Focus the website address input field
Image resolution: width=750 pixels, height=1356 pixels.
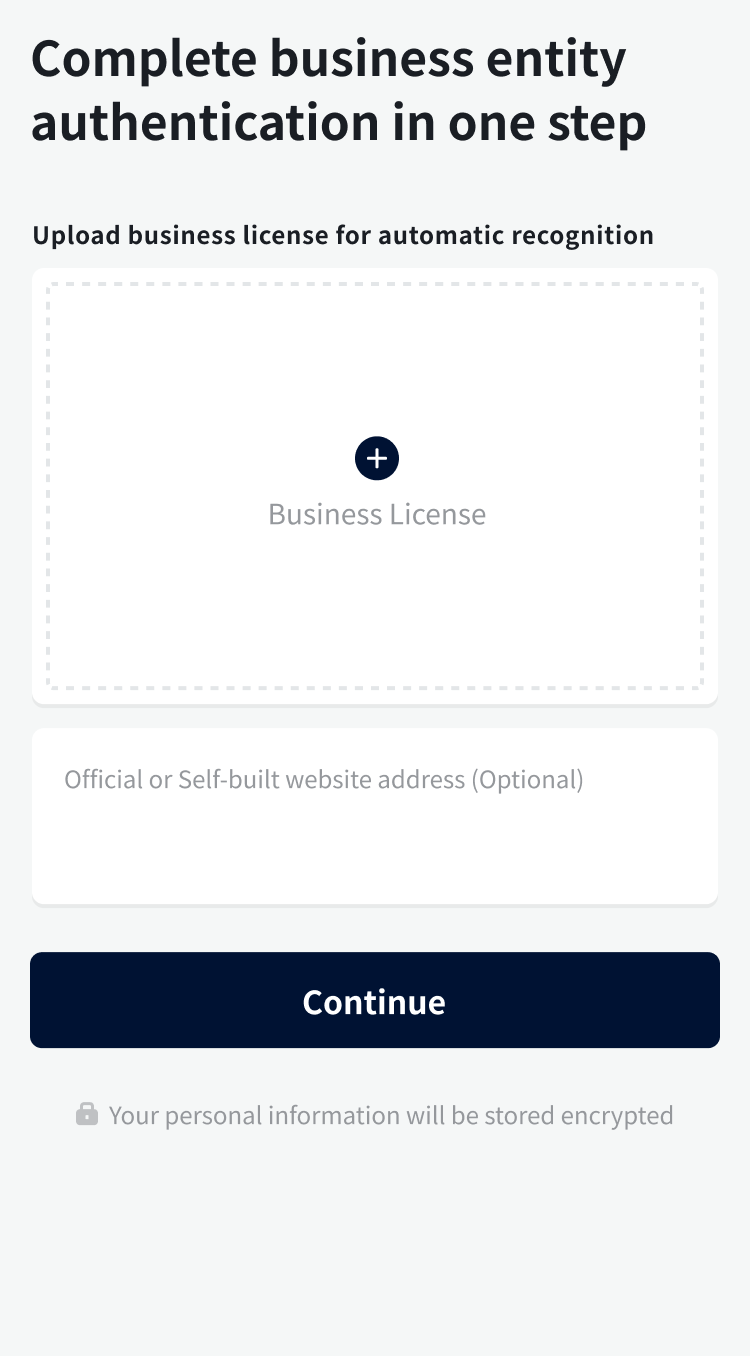pyautogui.click(x=375, y=815)
